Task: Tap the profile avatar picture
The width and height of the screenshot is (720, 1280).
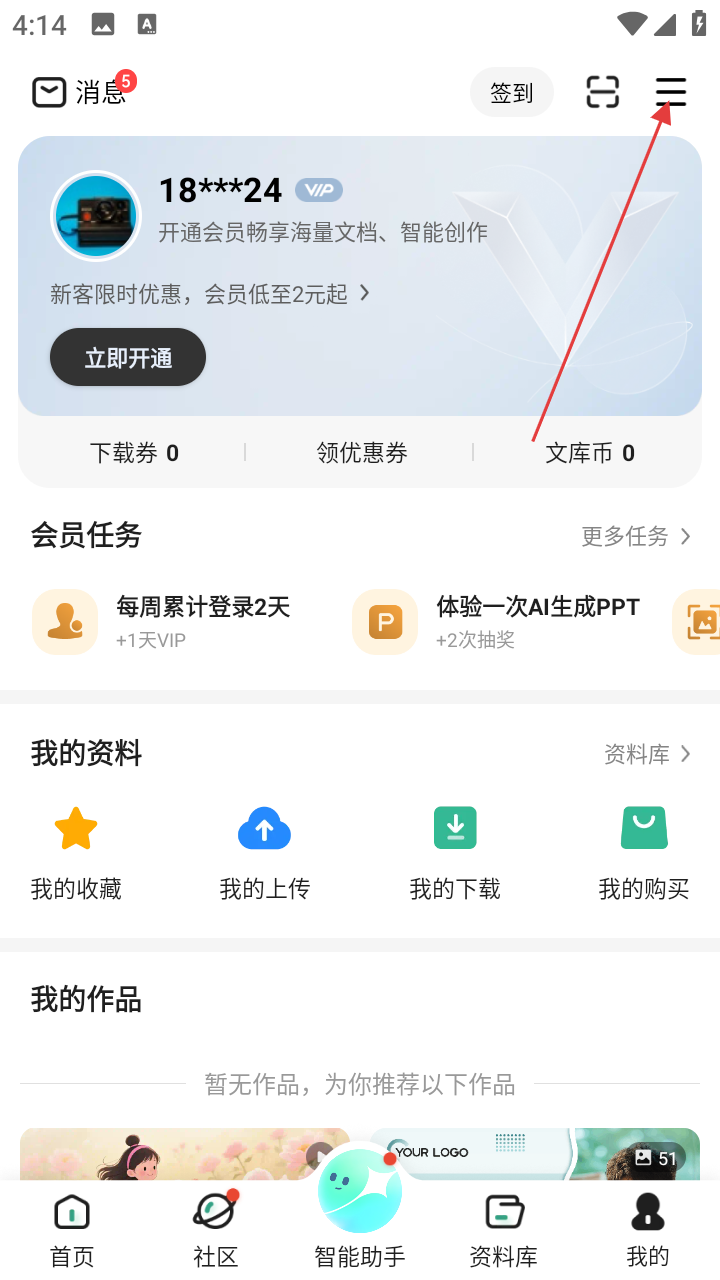Action: point(96,216)
